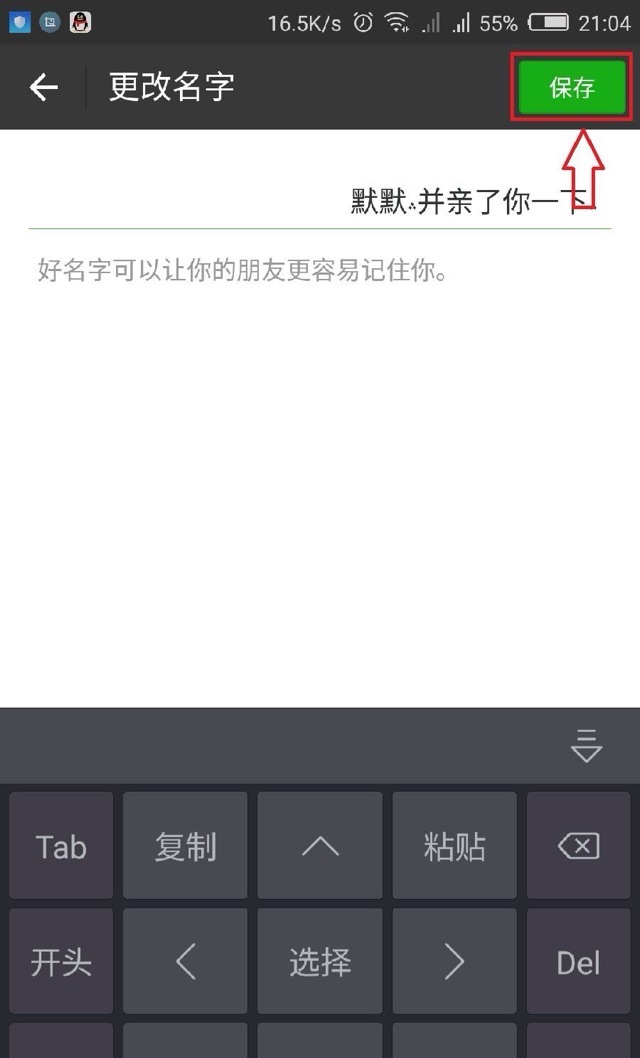
Task: Tap 保存 to save the name
Action: (572, 88)
